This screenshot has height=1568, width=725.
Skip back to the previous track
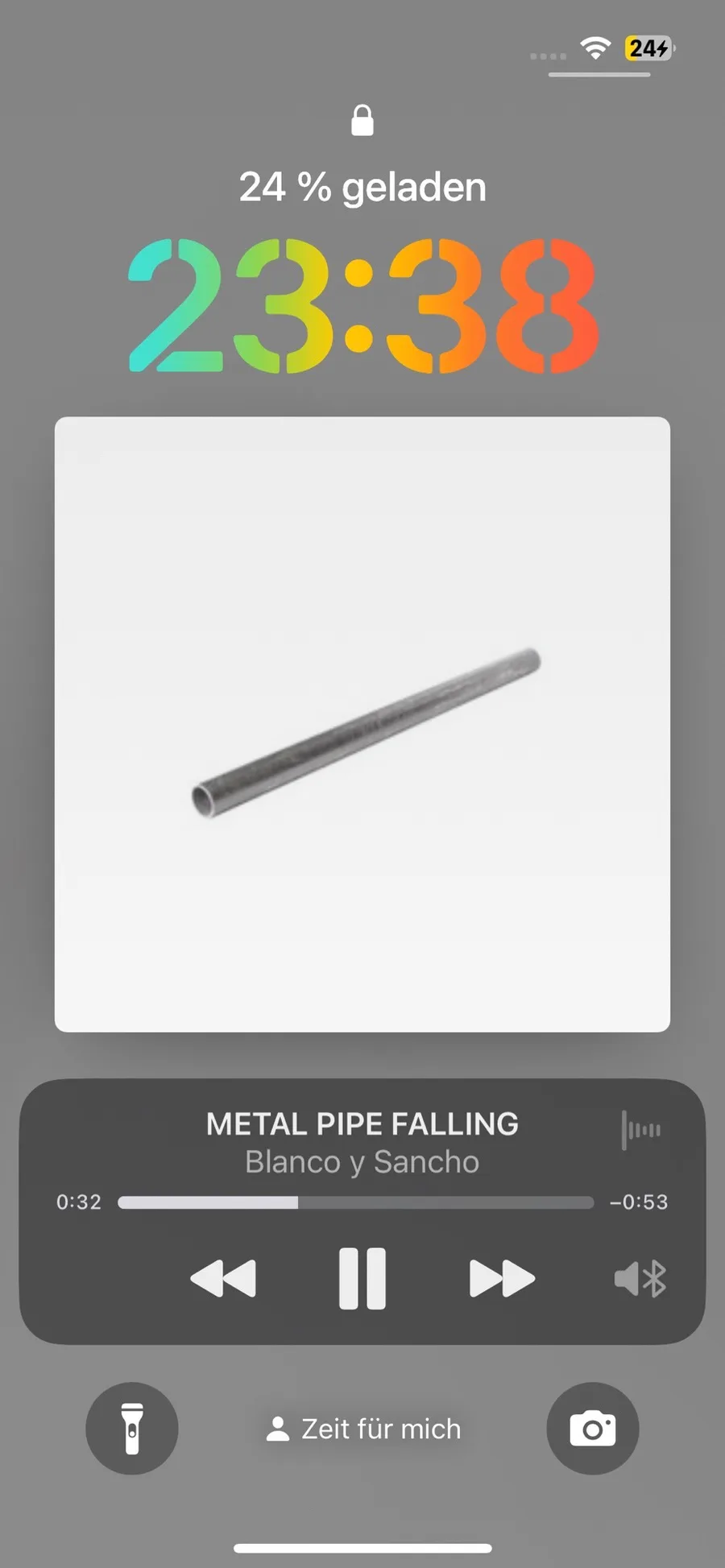223,1278
